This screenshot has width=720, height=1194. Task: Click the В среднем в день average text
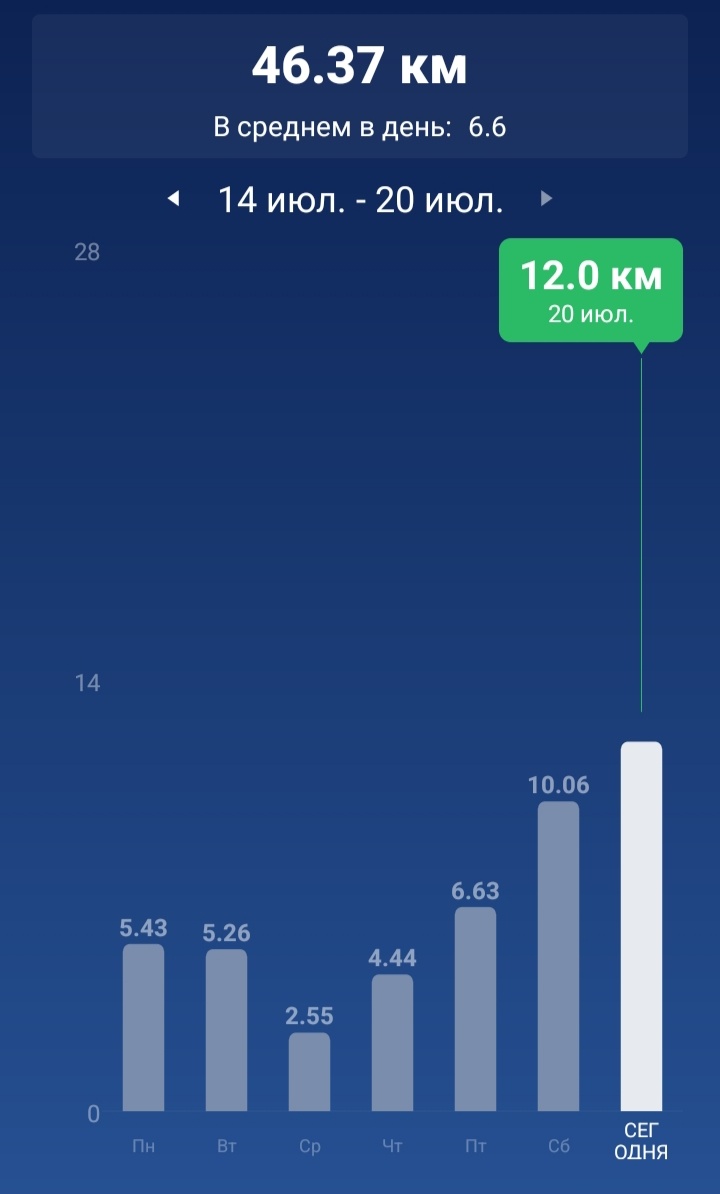(x=360, y=125)
